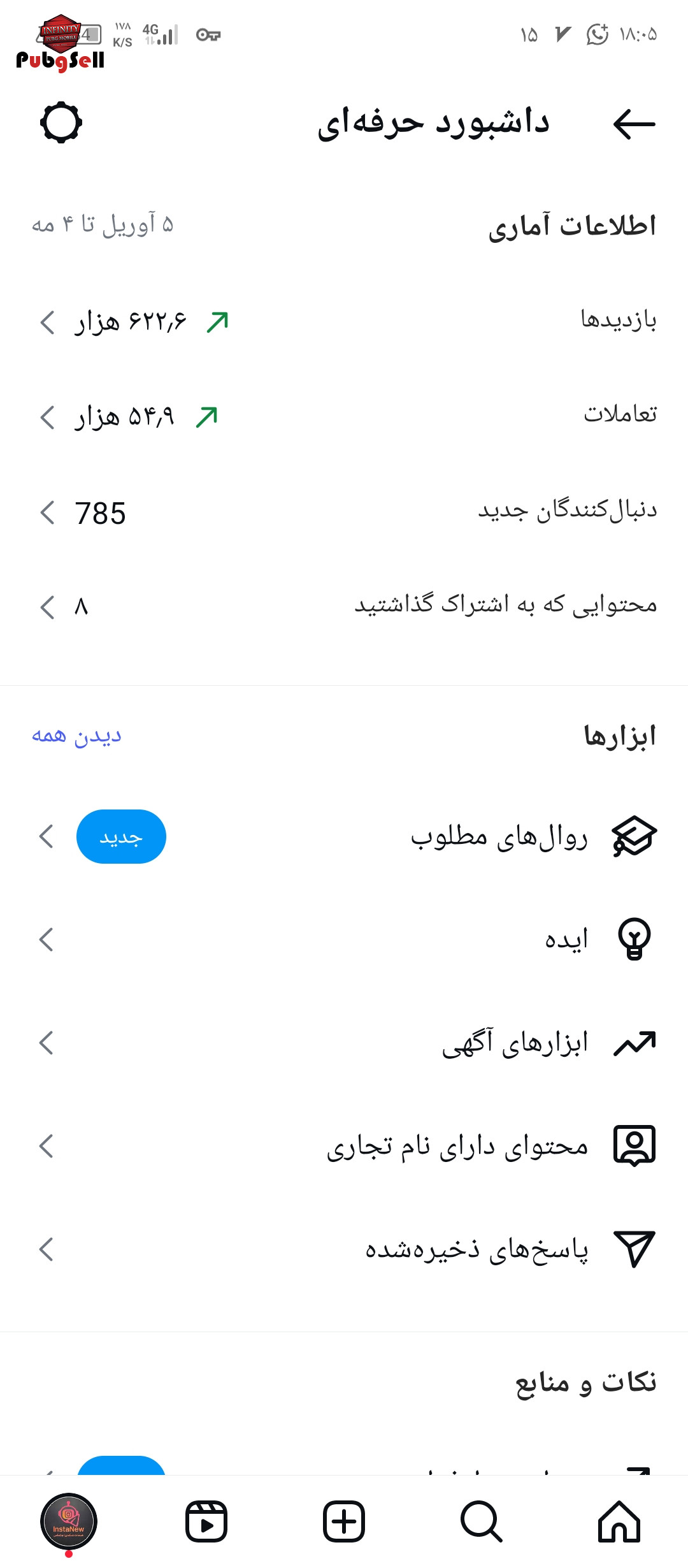The image size is (688, 1568).
Task: Open the ad tools (ابزارهای آگهی) row
Action: pyautogui.click(x=344, y=1043)
